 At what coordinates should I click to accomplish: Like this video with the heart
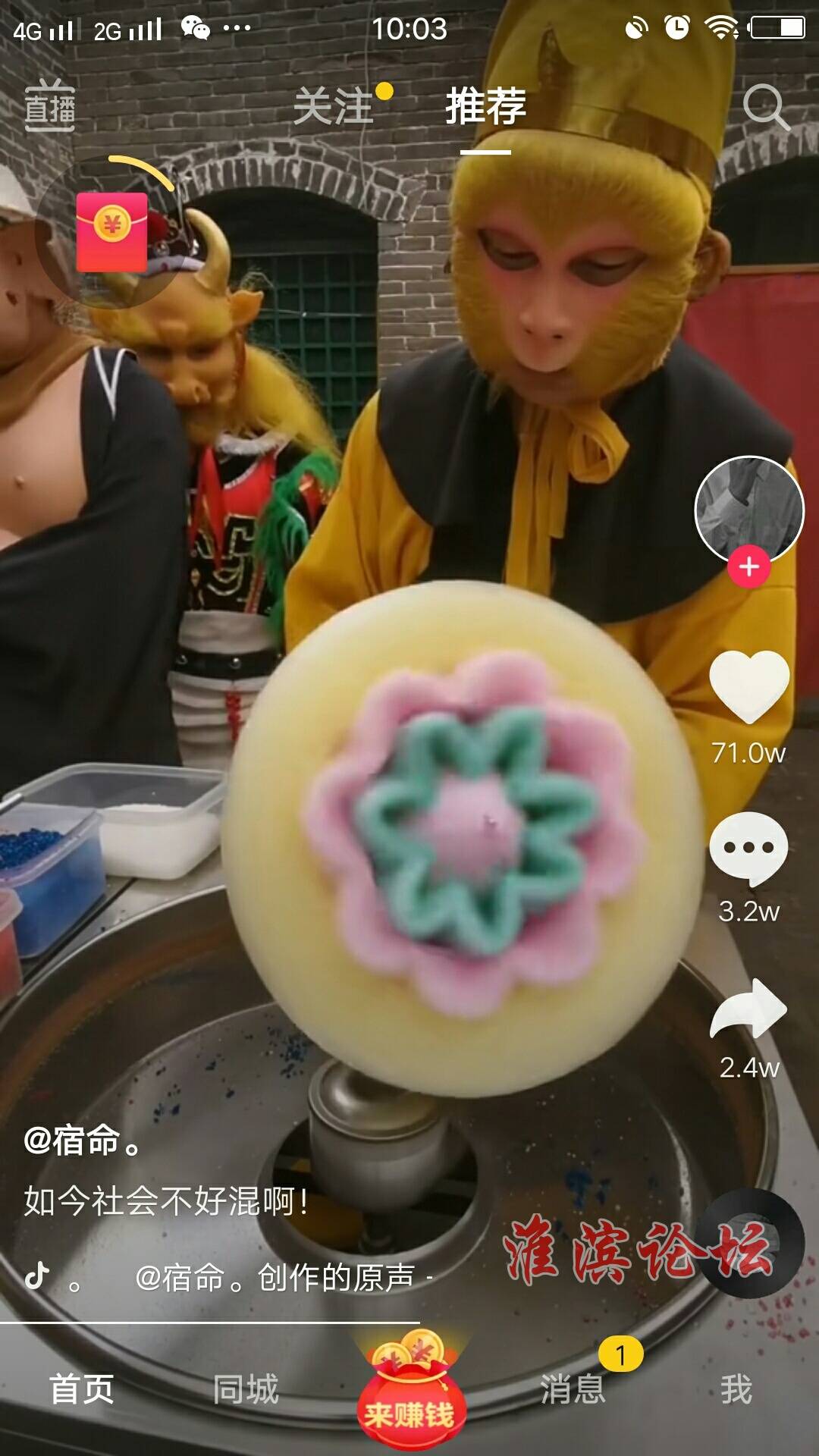coord(749,686)
